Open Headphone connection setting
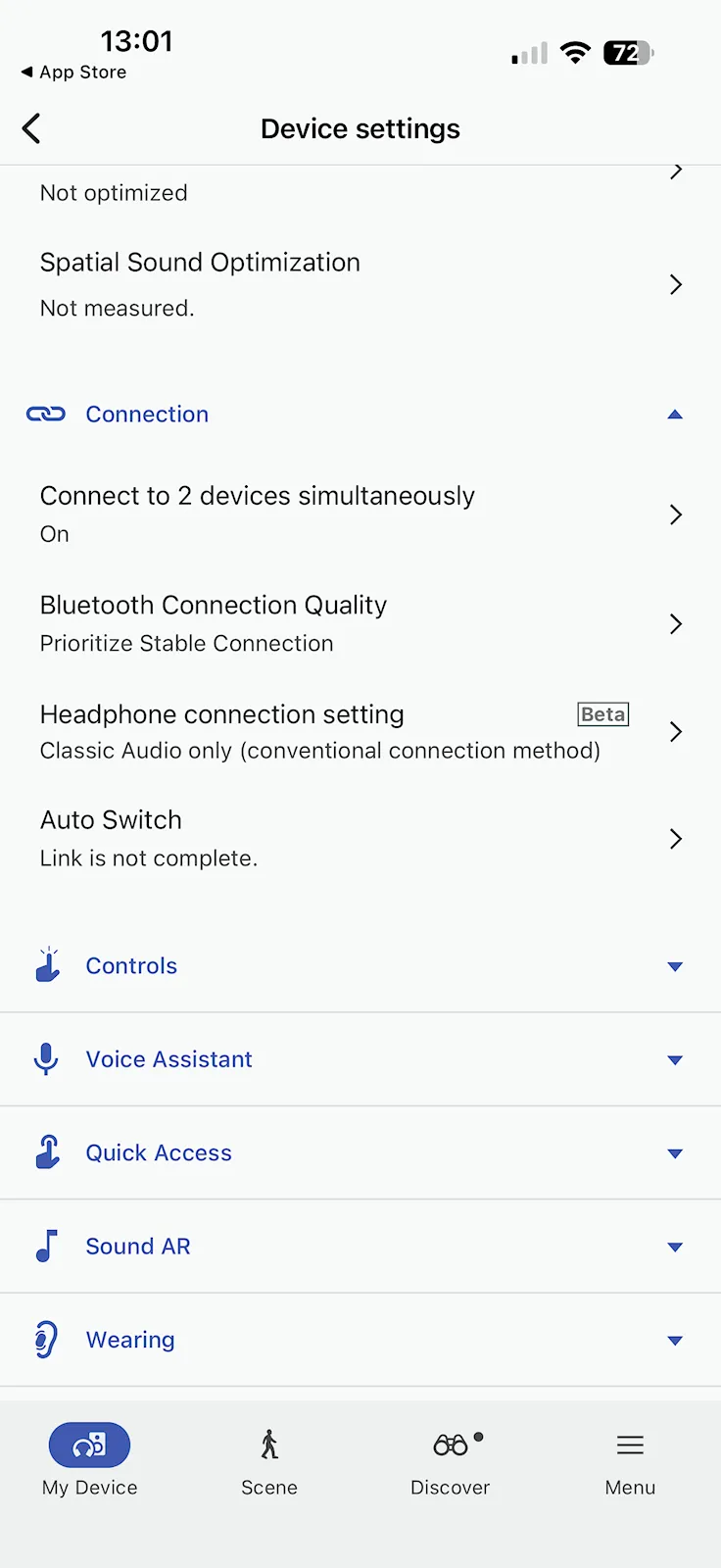The height and width of the screenshot is (1568, 721). click(x=360, y=731)
